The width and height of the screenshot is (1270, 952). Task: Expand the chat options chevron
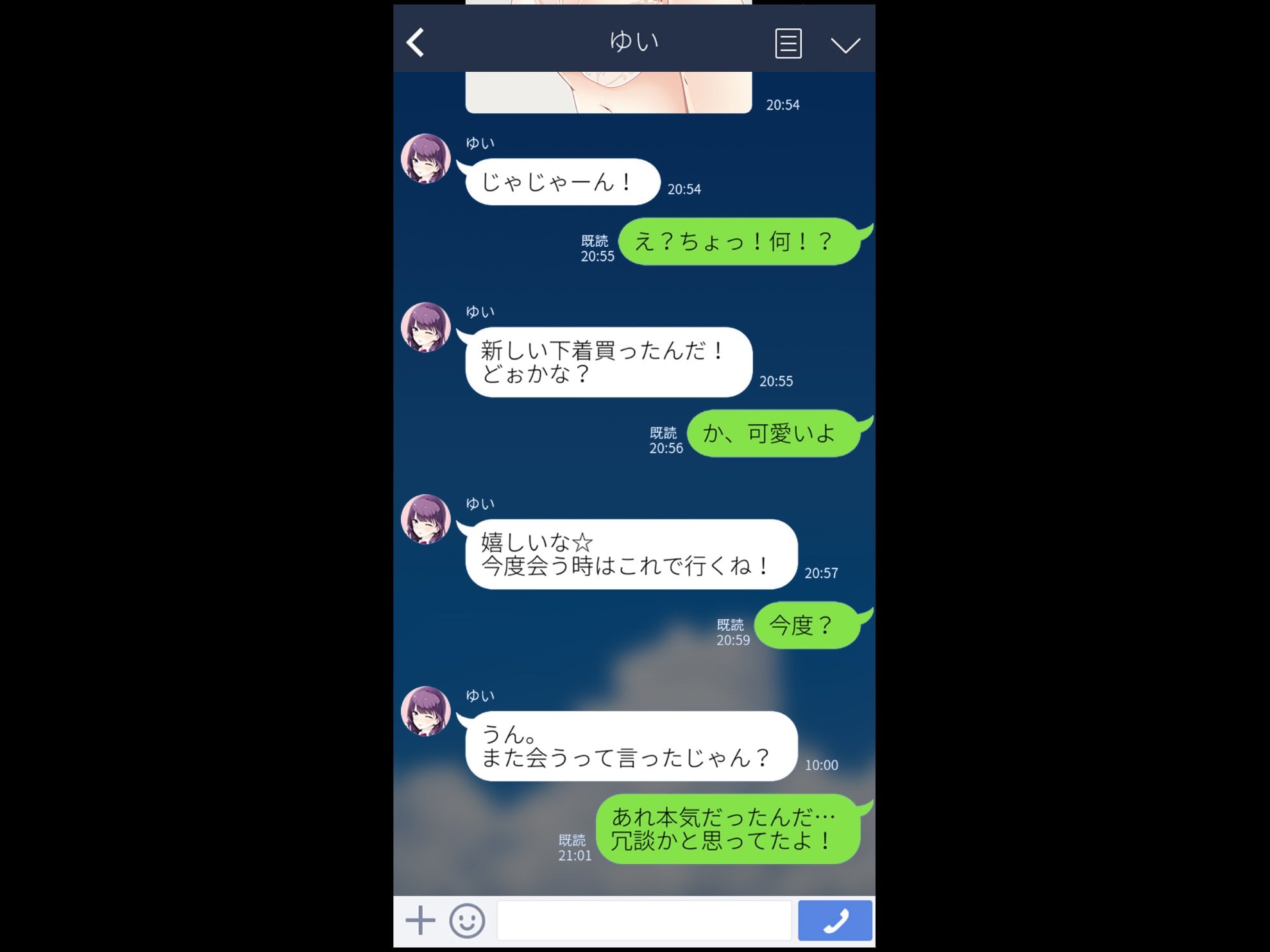pos(845,45)
